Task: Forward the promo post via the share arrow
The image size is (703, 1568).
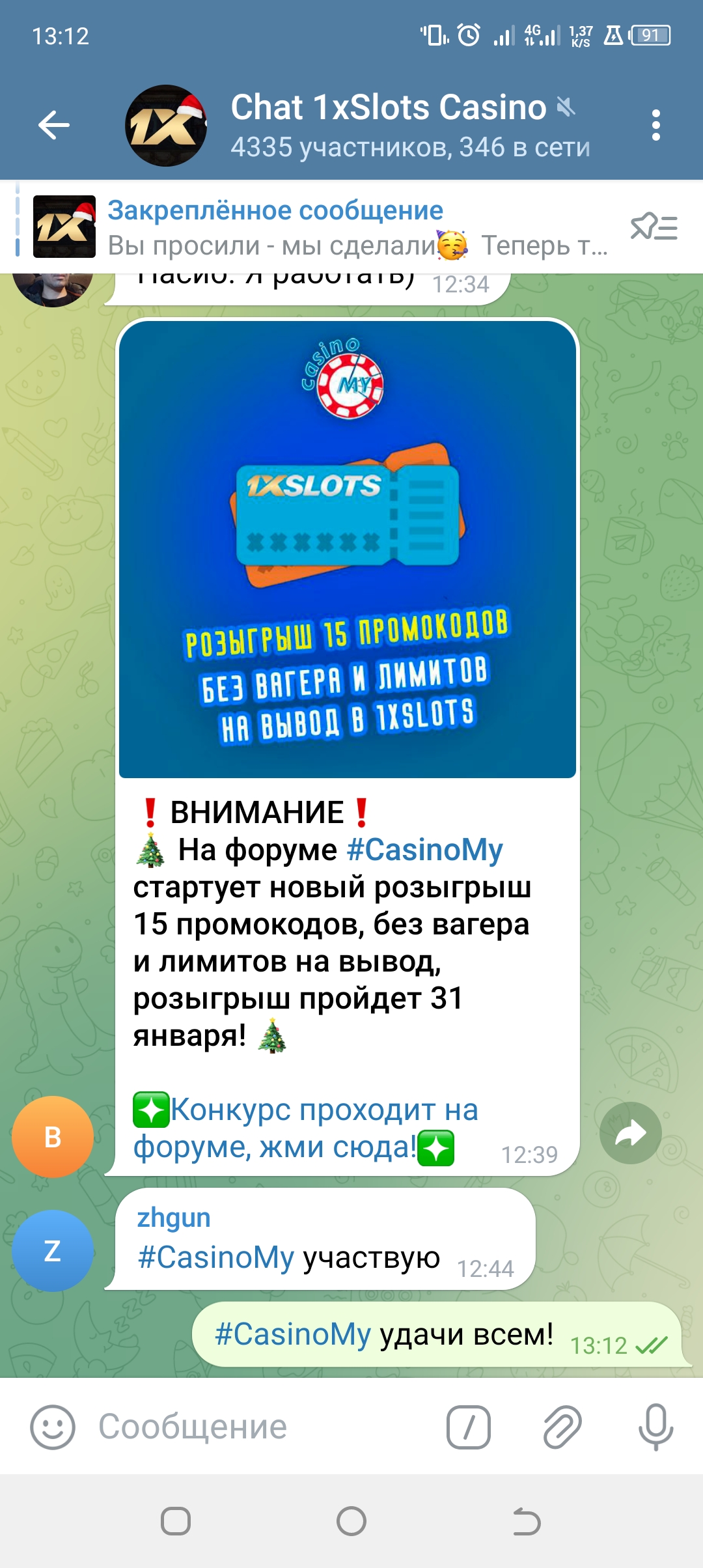Action: (x=630, y=1133)
